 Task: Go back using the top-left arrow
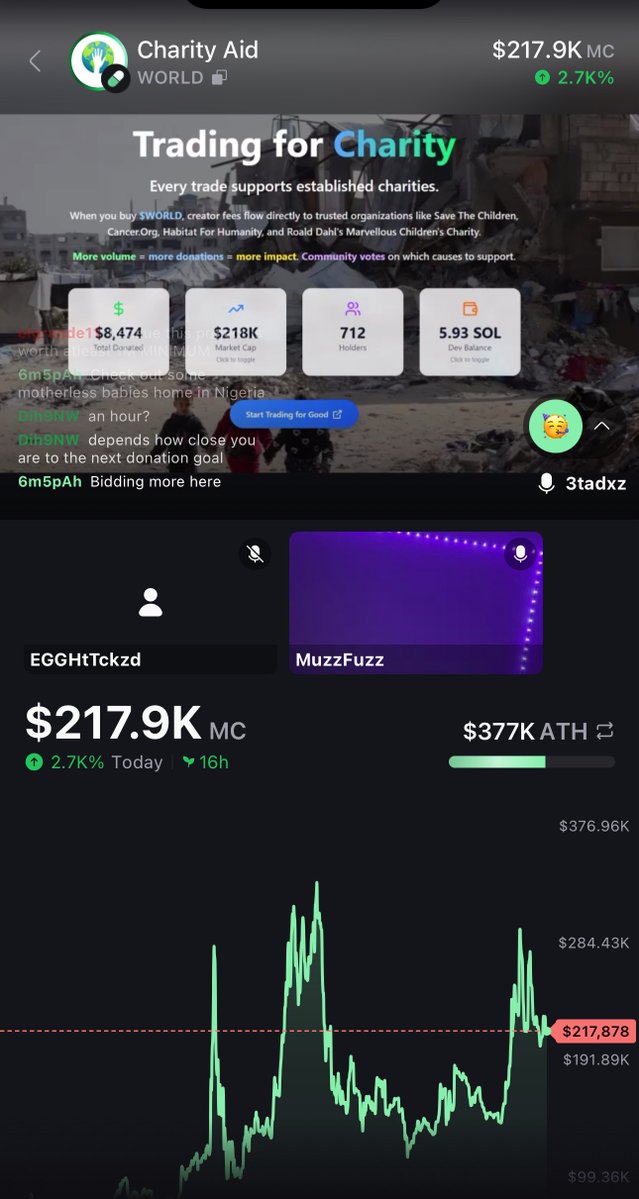coord(35,61)
